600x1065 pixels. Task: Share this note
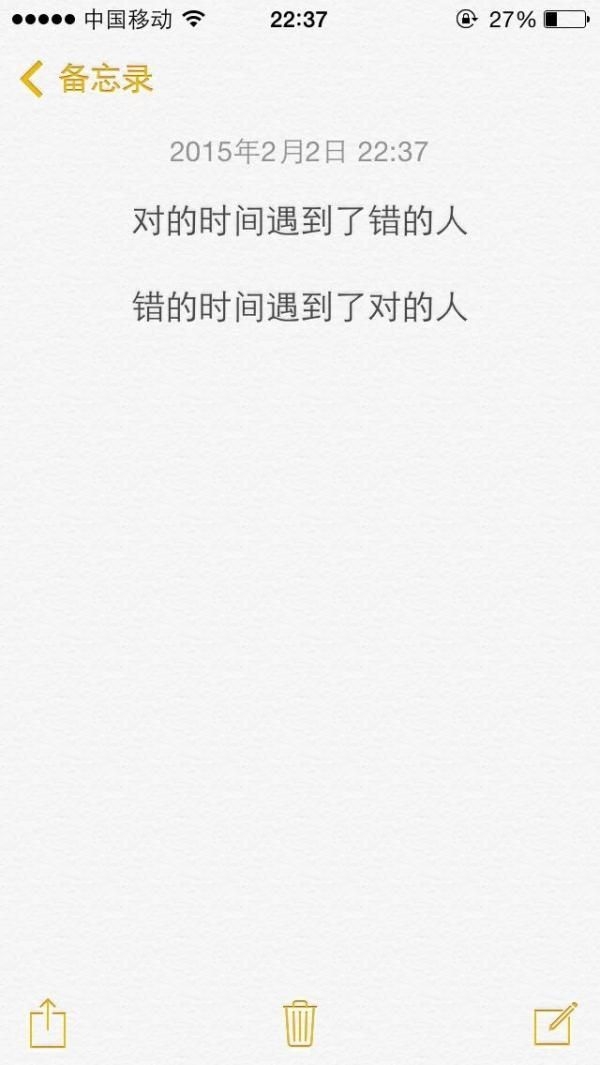48,1023
